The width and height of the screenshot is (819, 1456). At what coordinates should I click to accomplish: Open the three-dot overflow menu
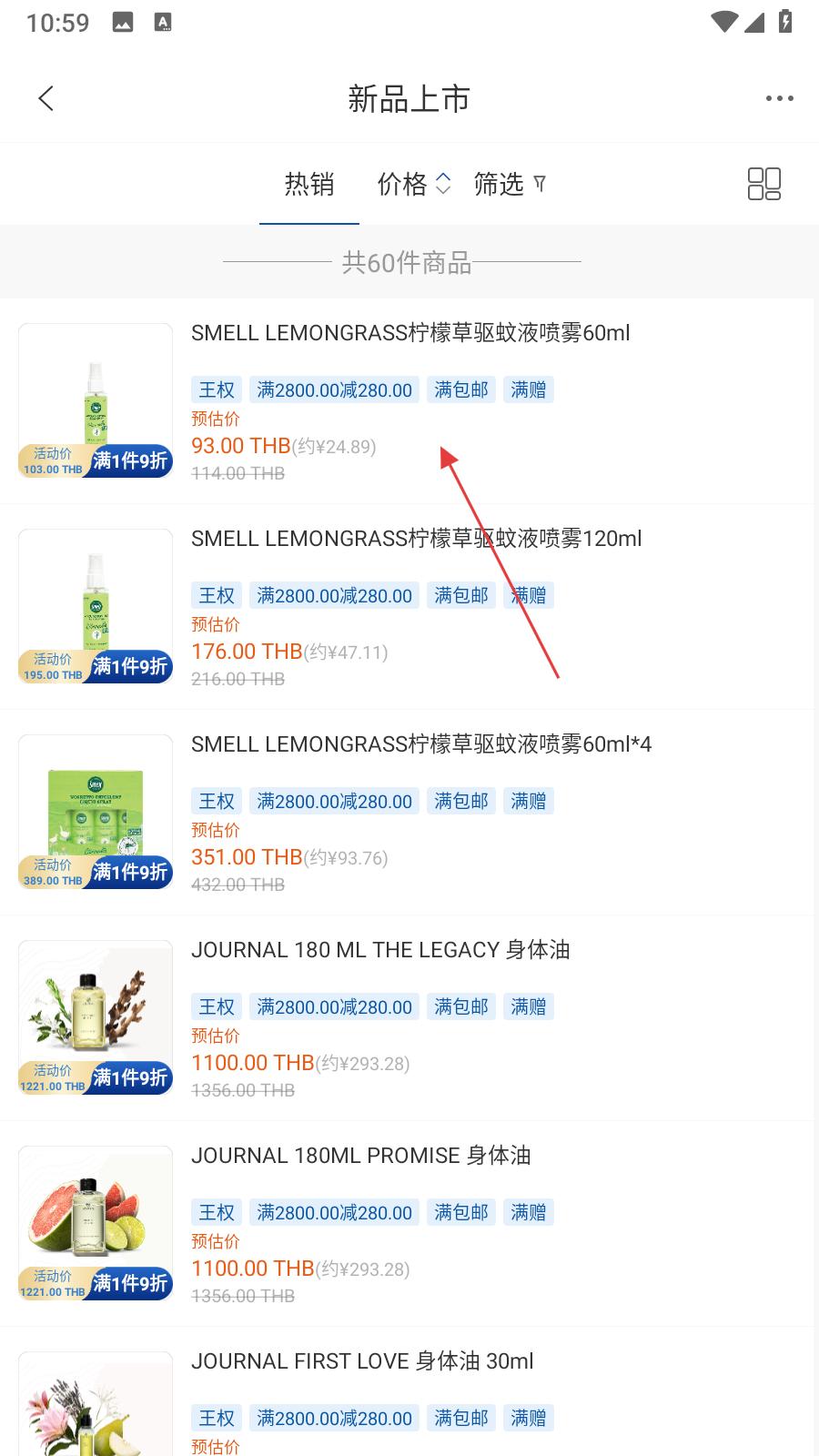[x=779, y=98]
